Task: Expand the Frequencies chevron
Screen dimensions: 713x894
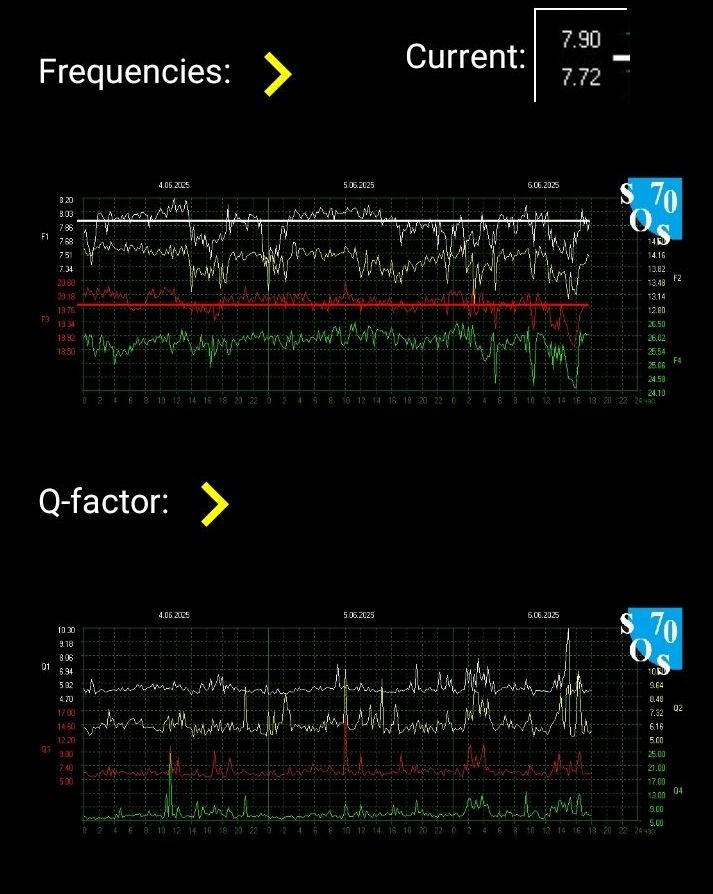Action: tap(278, 73)
